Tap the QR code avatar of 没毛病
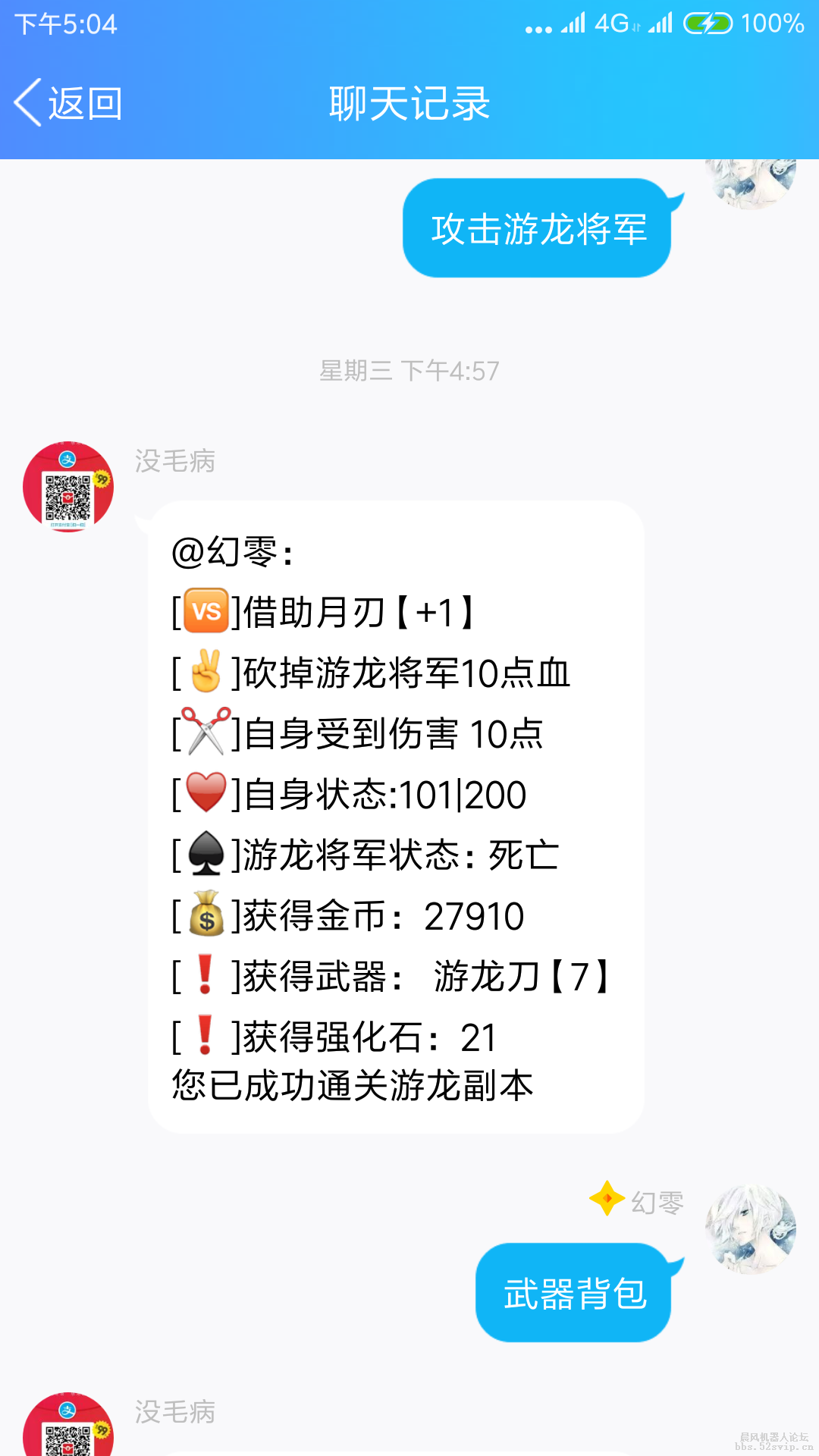 click(x=67, y=486)
